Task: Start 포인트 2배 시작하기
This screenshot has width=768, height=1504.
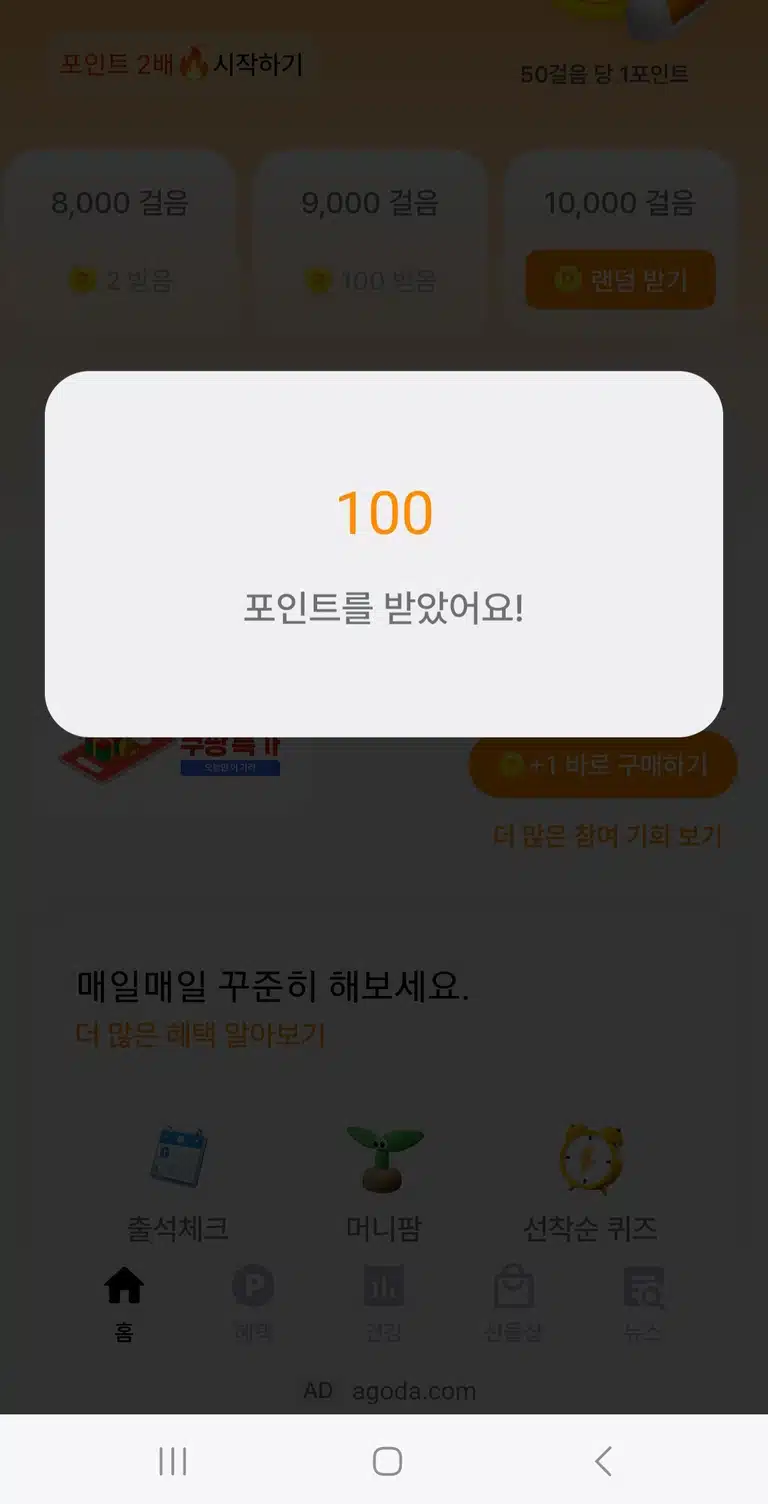Action: (x=180, y=64)
